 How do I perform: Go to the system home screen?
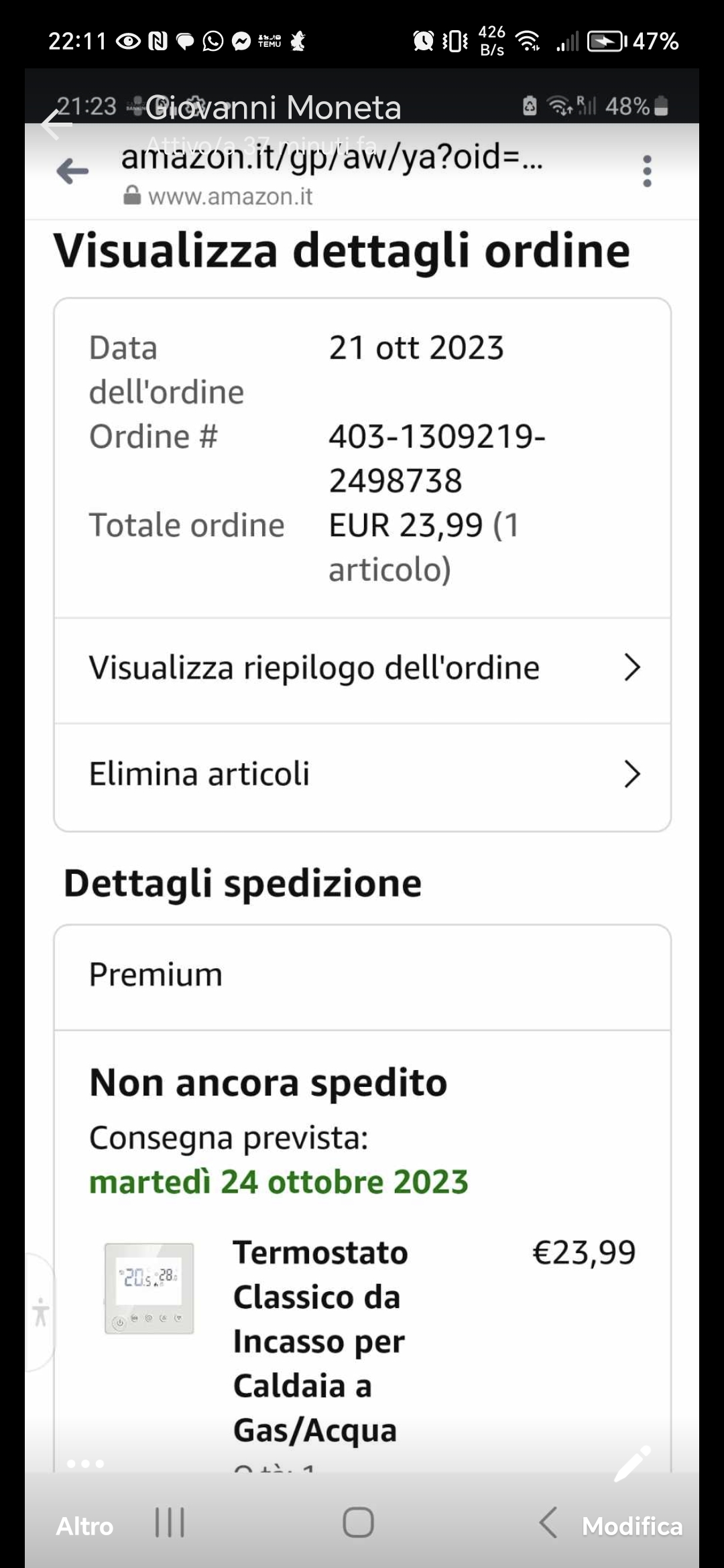[358, 1522]
